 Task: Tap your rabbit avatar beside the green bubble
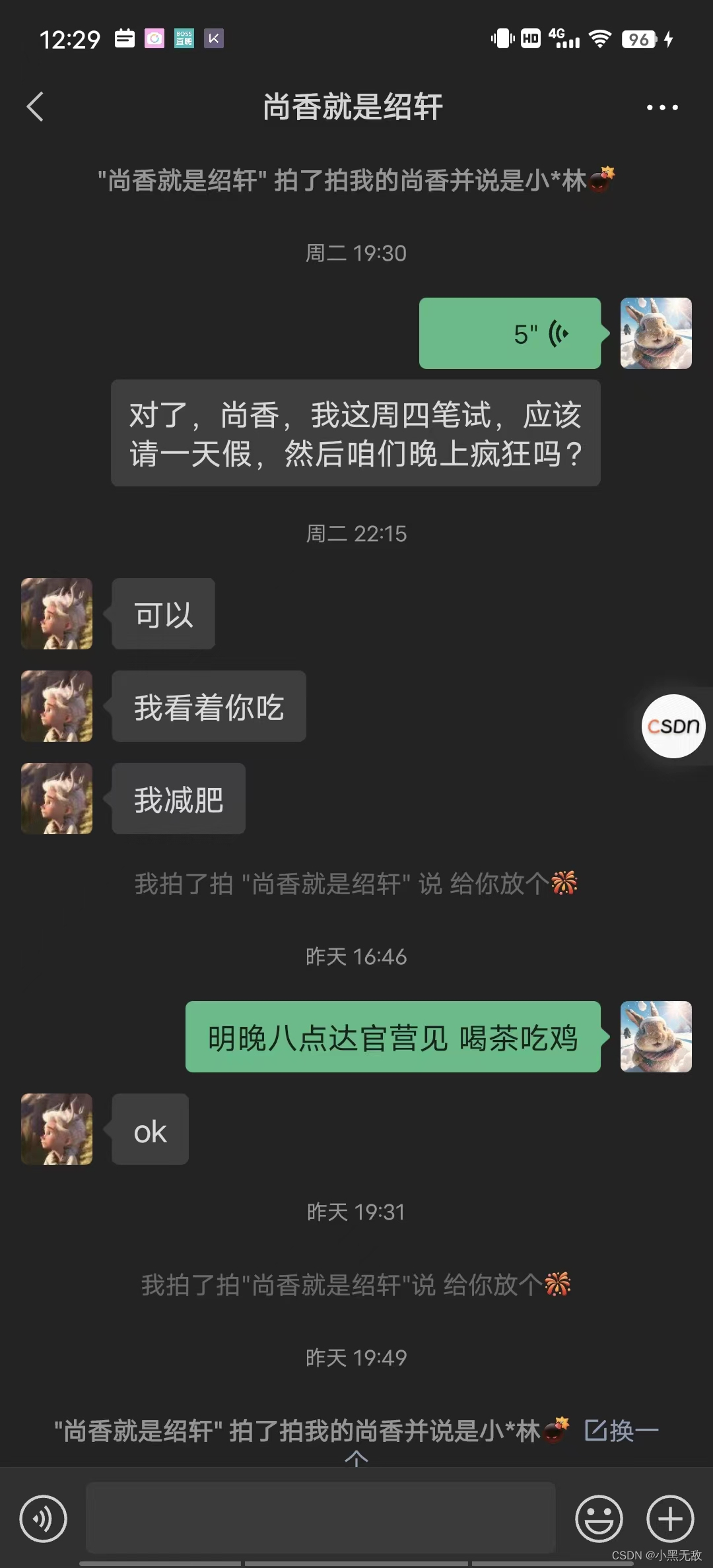(x=656, y=333)
